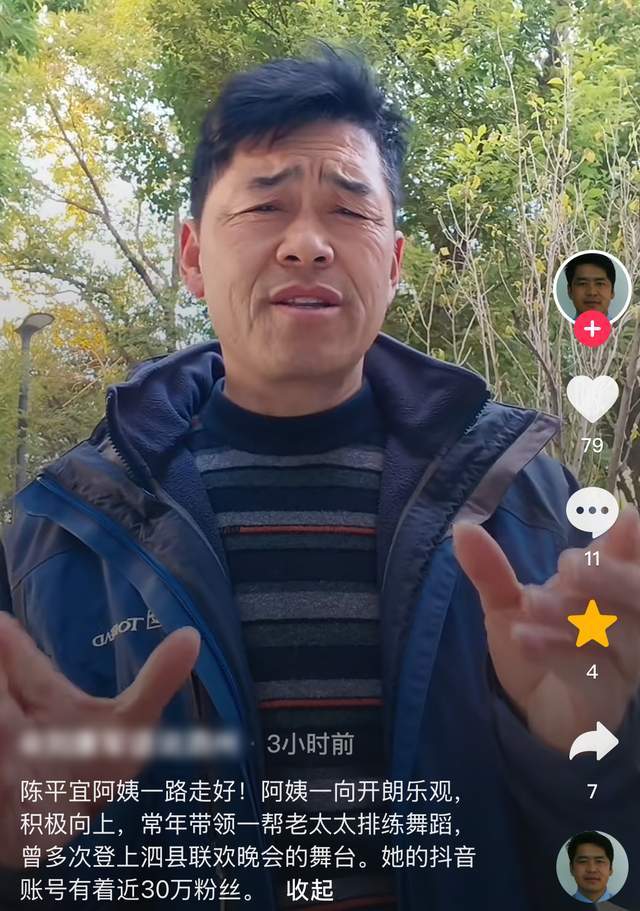The width and height of the screenshot is (640, 911).
Task: Like this video with the heart
Action: [592, 397]
